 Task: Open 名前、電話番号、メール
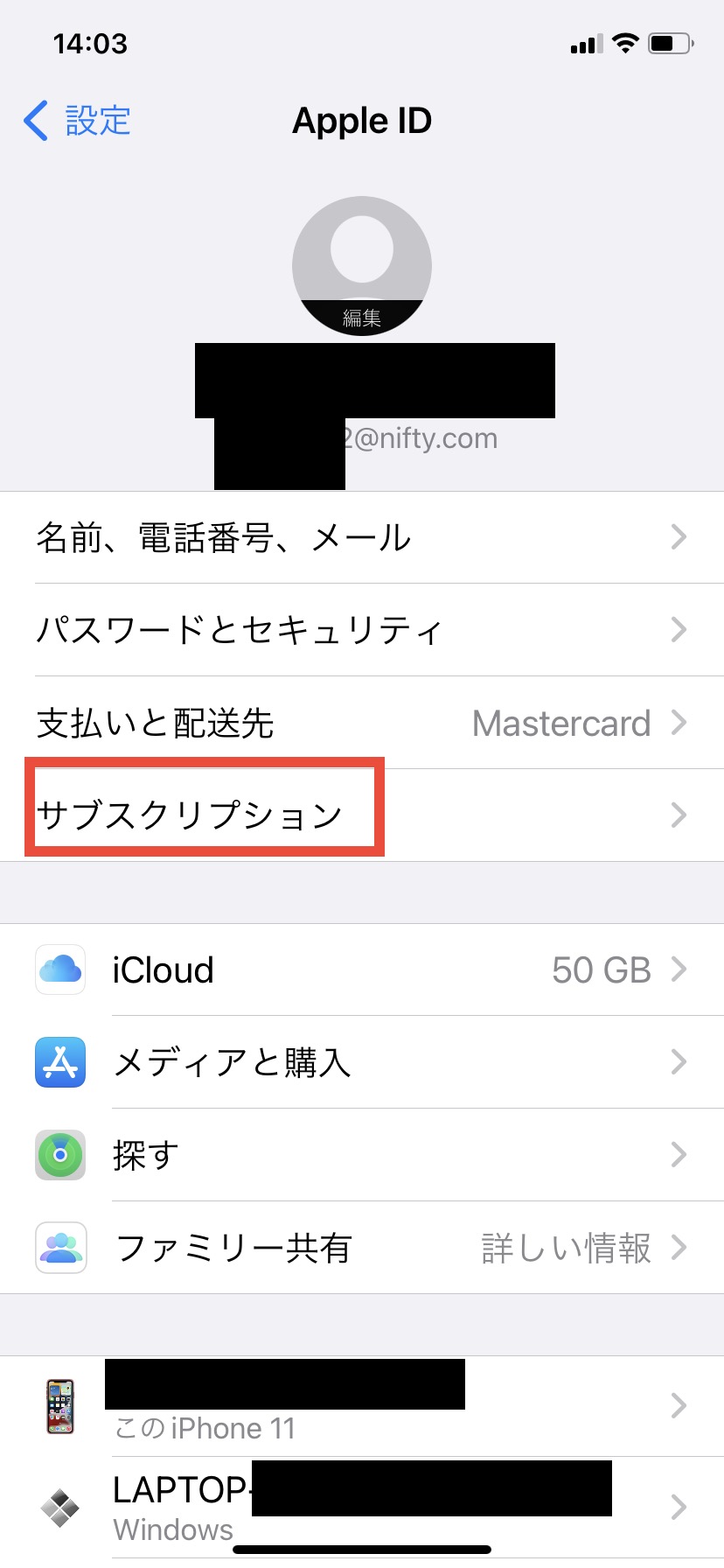(x=362, y=537)
